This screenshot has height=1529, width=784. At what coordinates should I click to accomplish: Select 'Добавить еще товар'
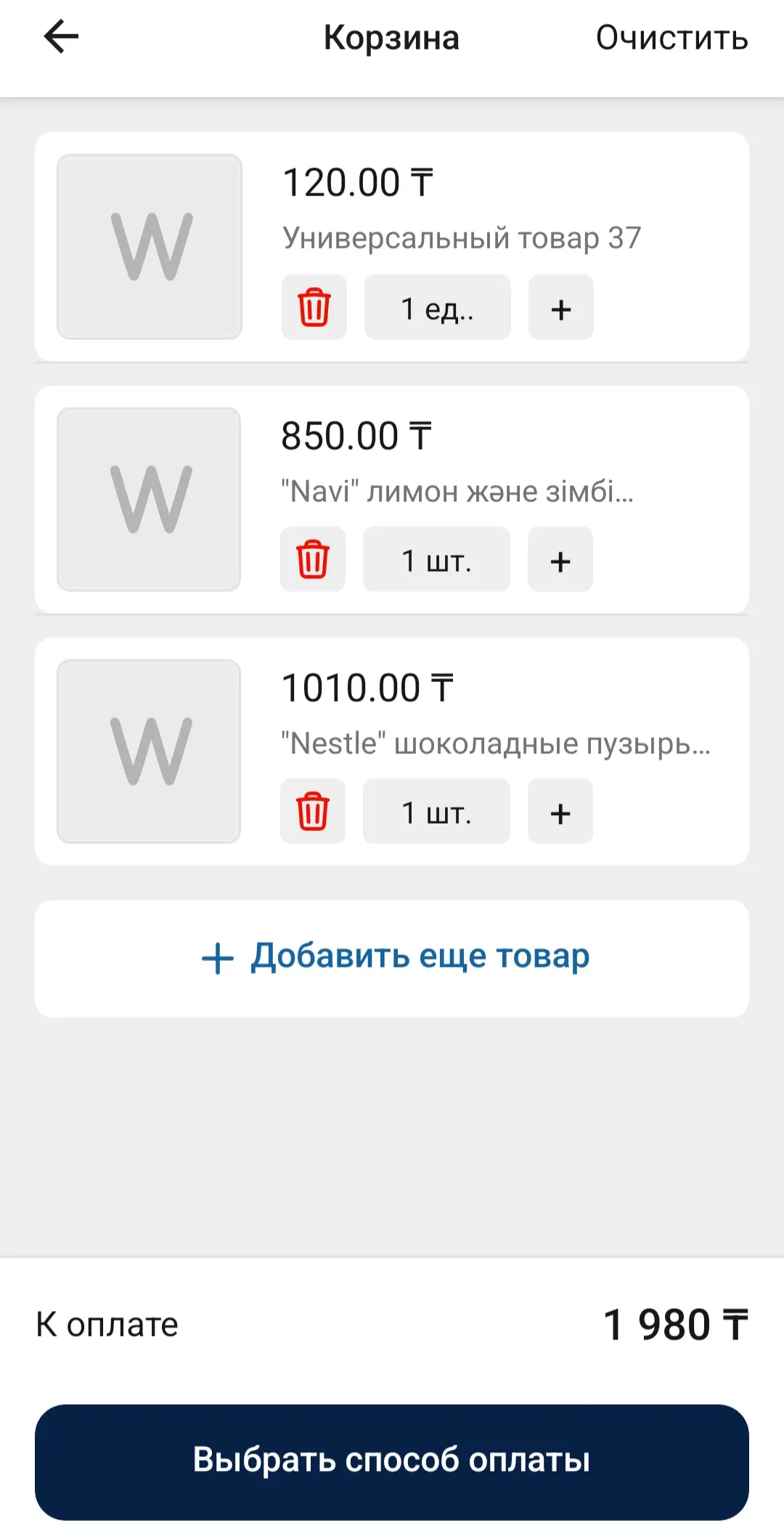tap(420, 957)
